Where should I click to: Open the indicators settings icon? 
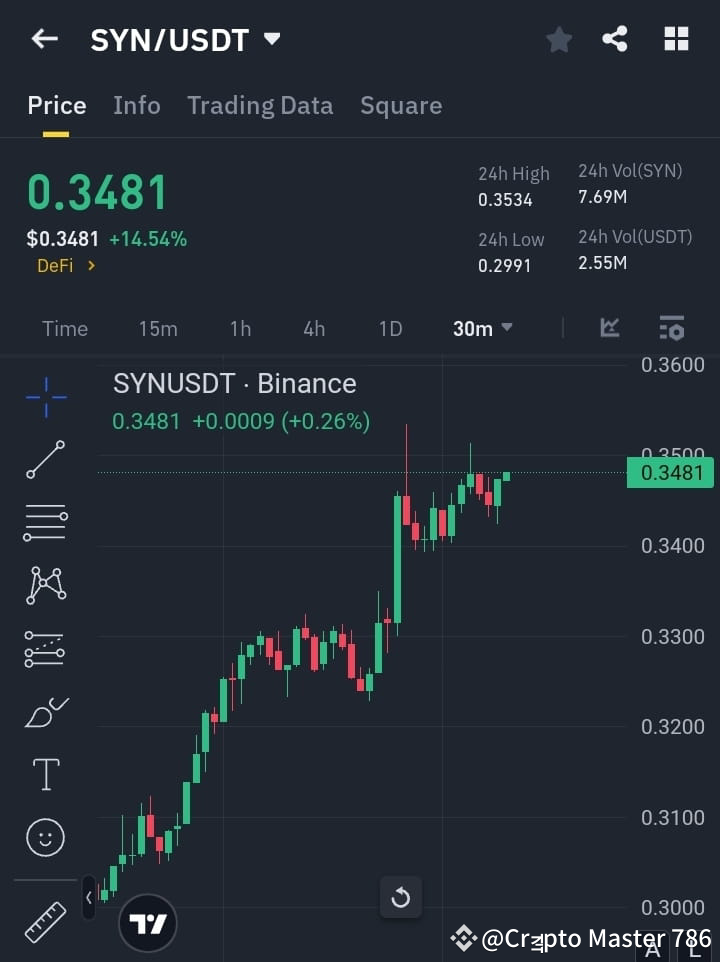click(671, 328)
